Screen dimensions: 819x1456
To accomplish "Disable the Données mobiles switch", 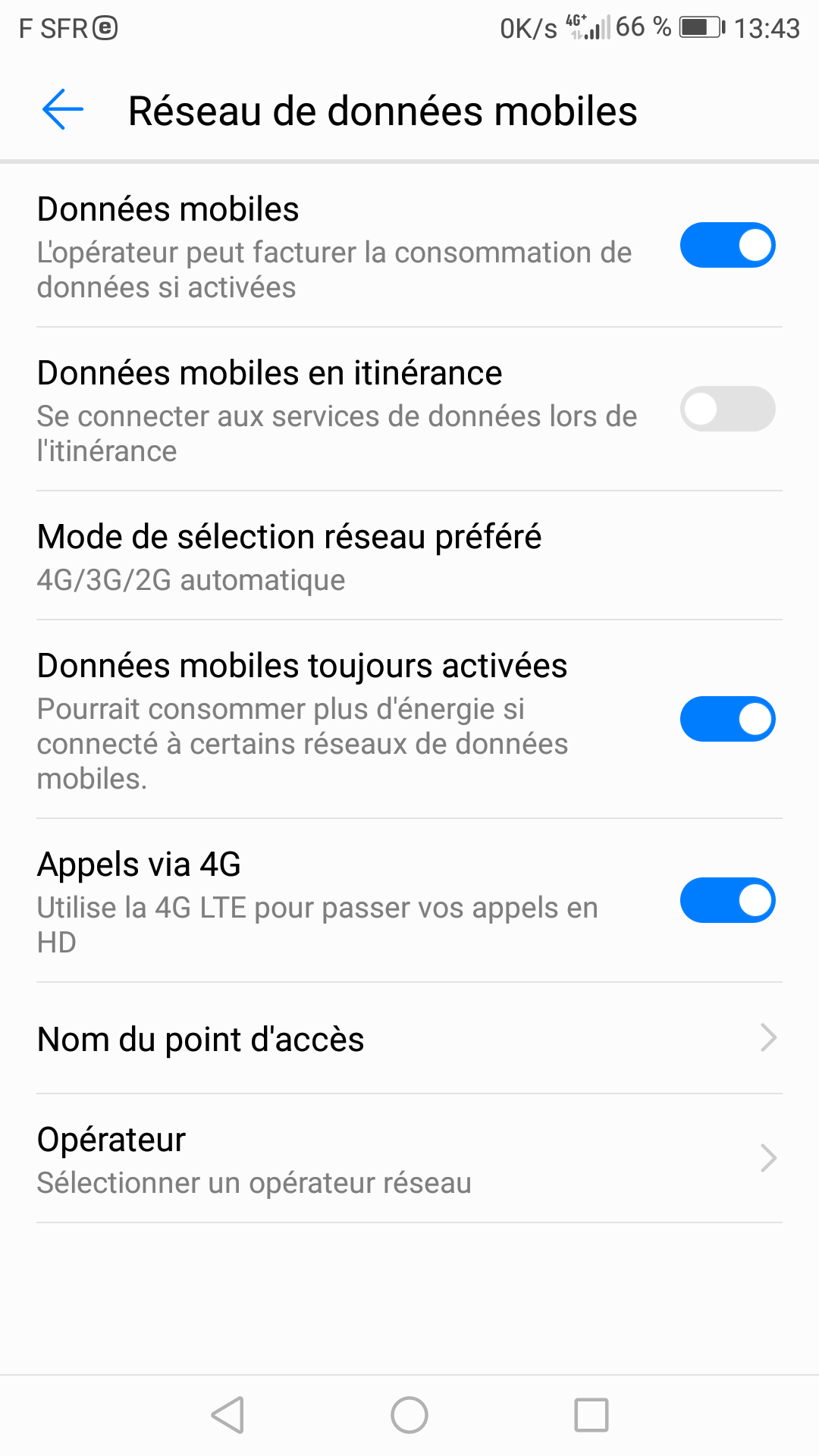I will point(726,245).
